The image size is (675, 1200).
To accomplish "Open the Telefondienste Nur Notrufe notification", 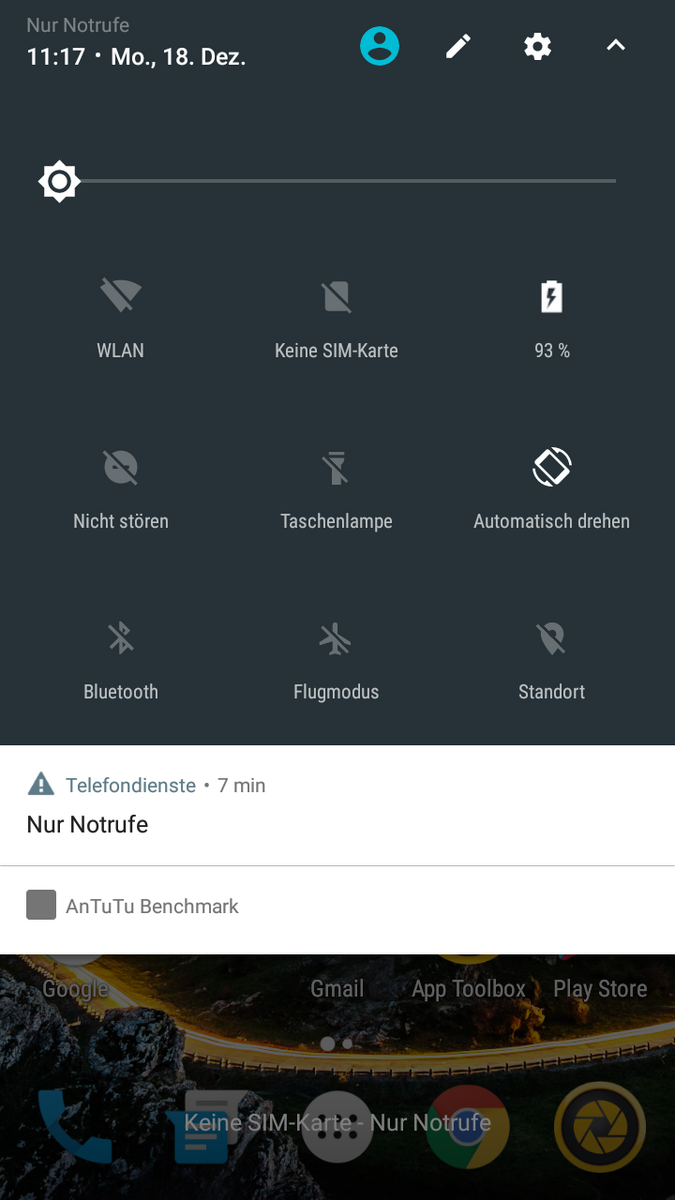I will click(337, 806).
